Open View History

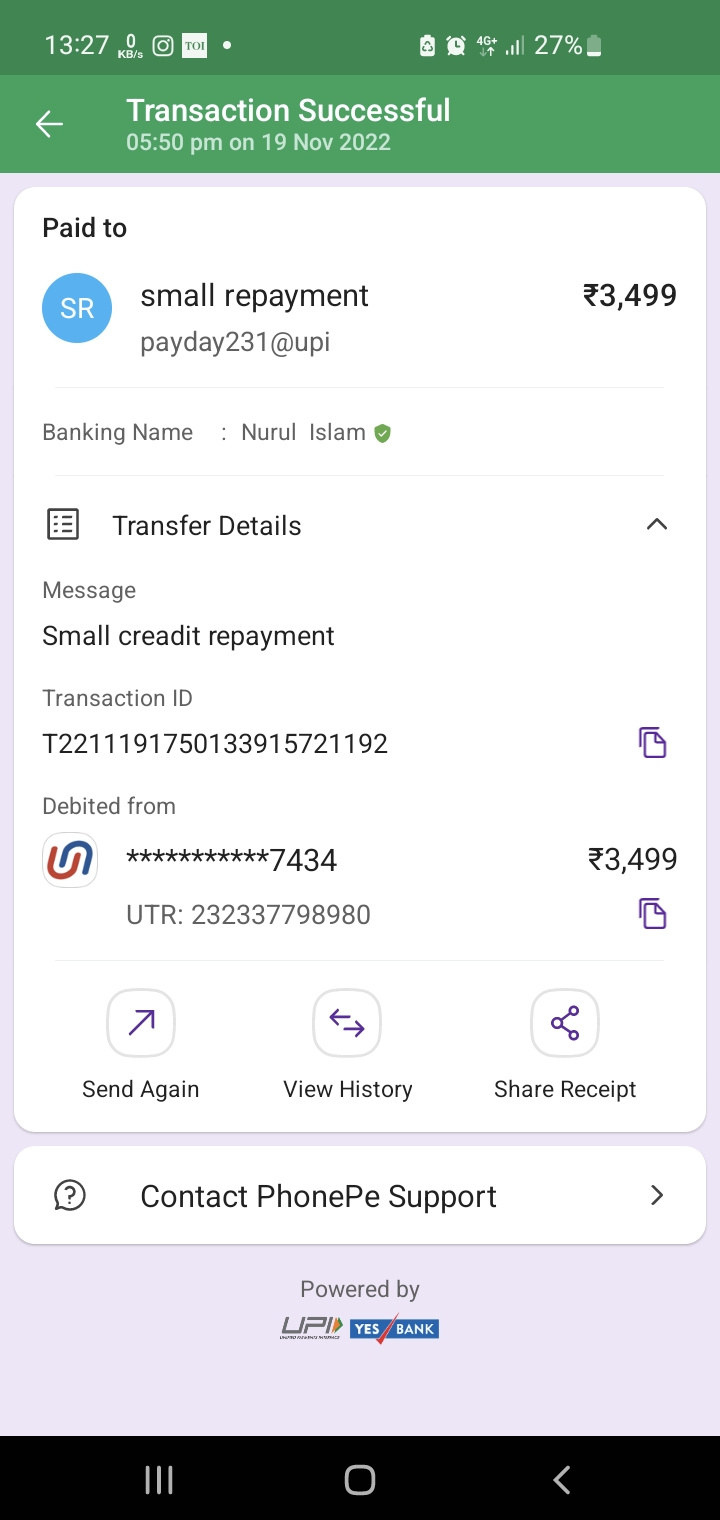[347, 1023]
